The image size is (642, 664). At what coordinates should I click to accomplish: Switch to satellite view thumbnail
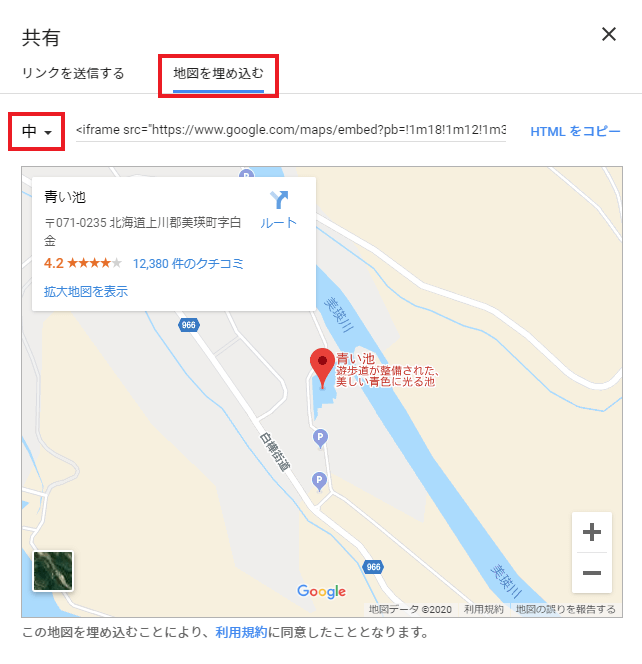pyautogui.click(x=53, y=571)
